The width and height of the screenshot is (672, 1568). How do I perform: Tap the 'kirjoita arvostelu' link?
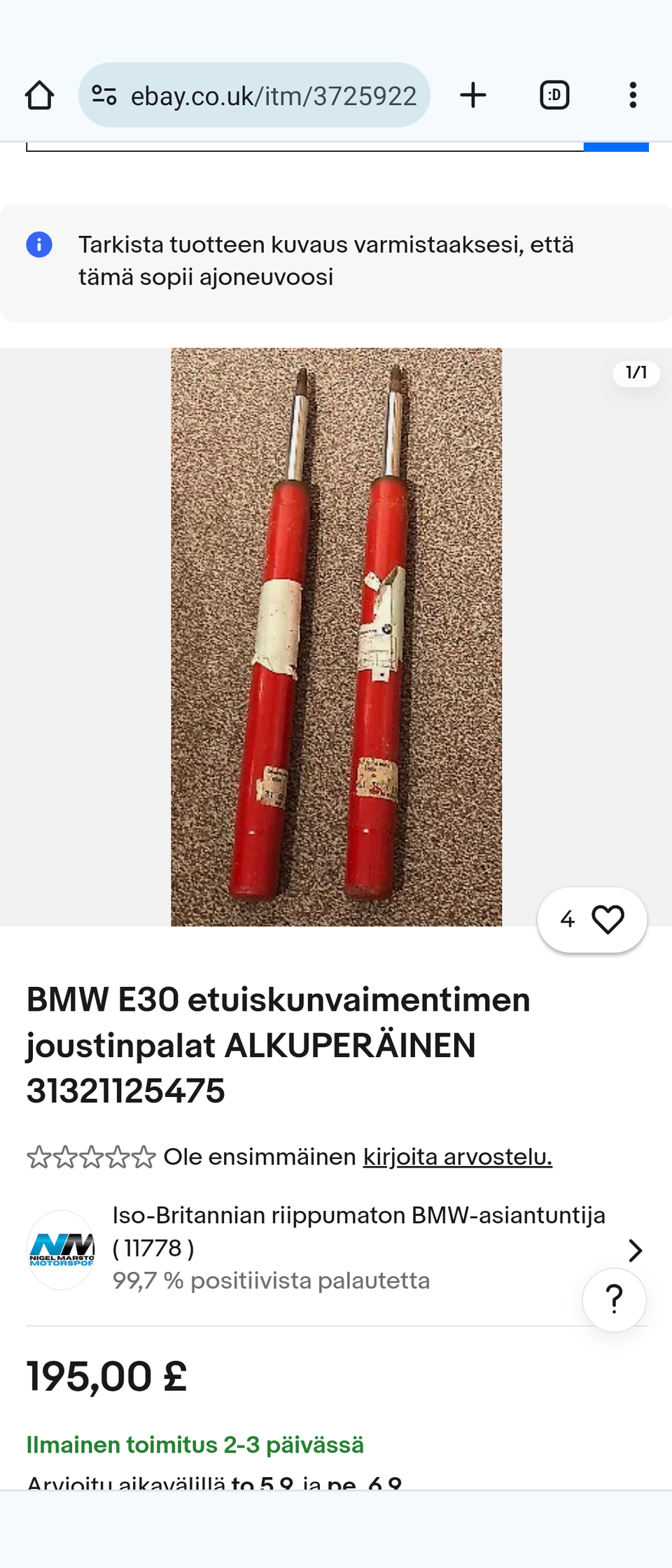[x=457, y=1157]
